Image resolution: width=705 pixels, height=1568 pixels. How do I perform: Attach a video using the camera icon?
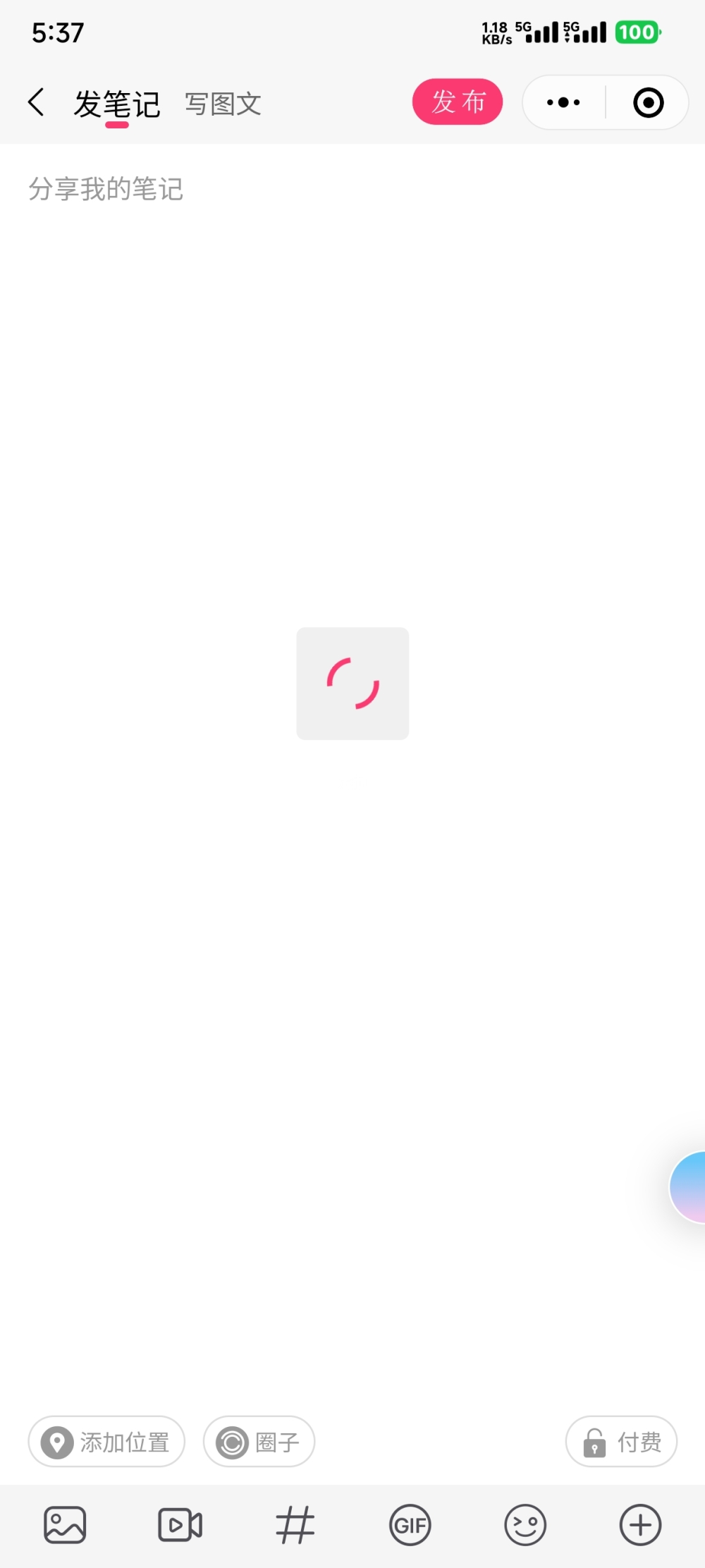pyautogui.click(x=180, y=1525)
